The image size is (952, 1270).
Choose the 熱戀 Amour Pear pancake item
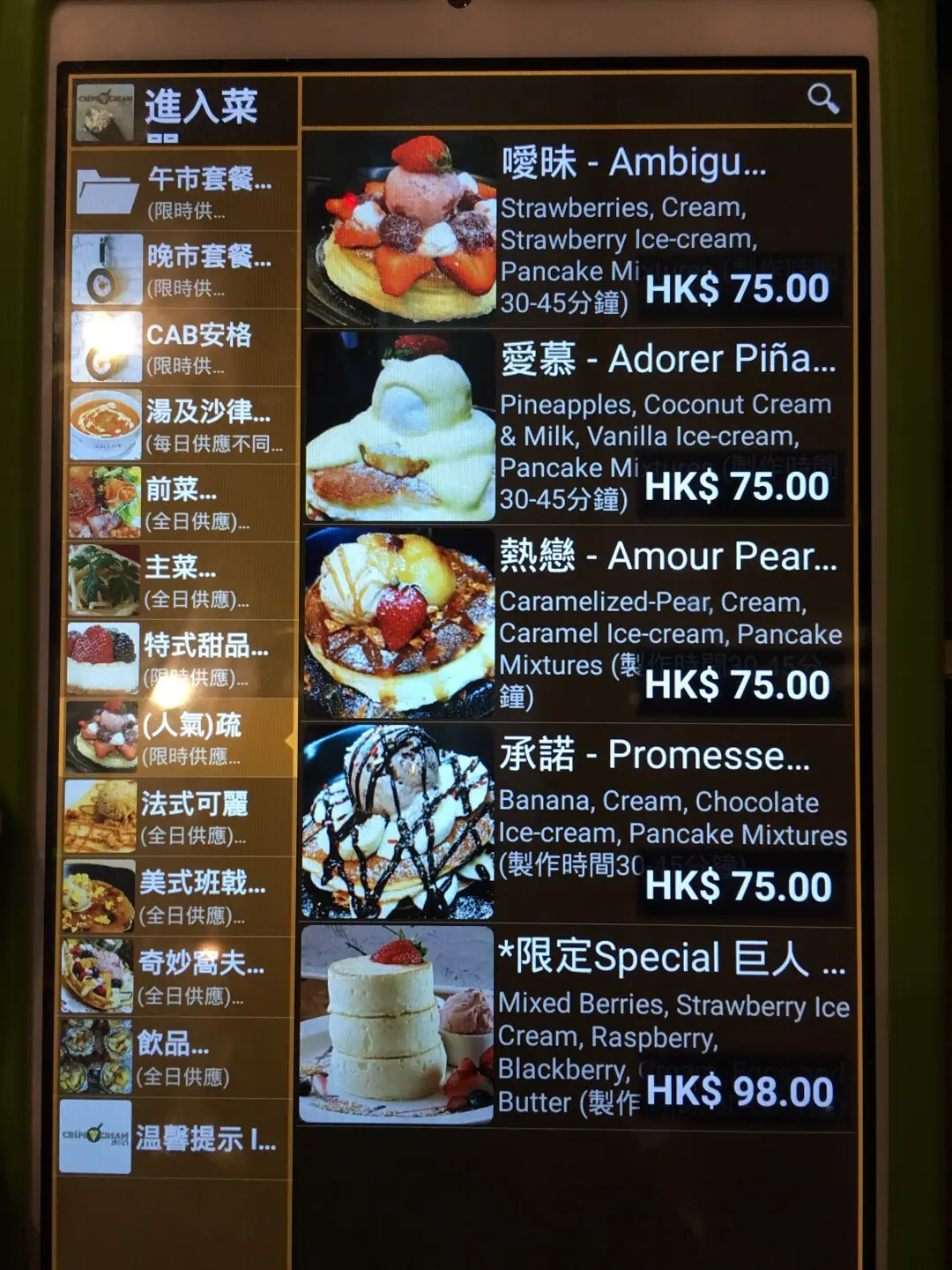pos(577,624)
